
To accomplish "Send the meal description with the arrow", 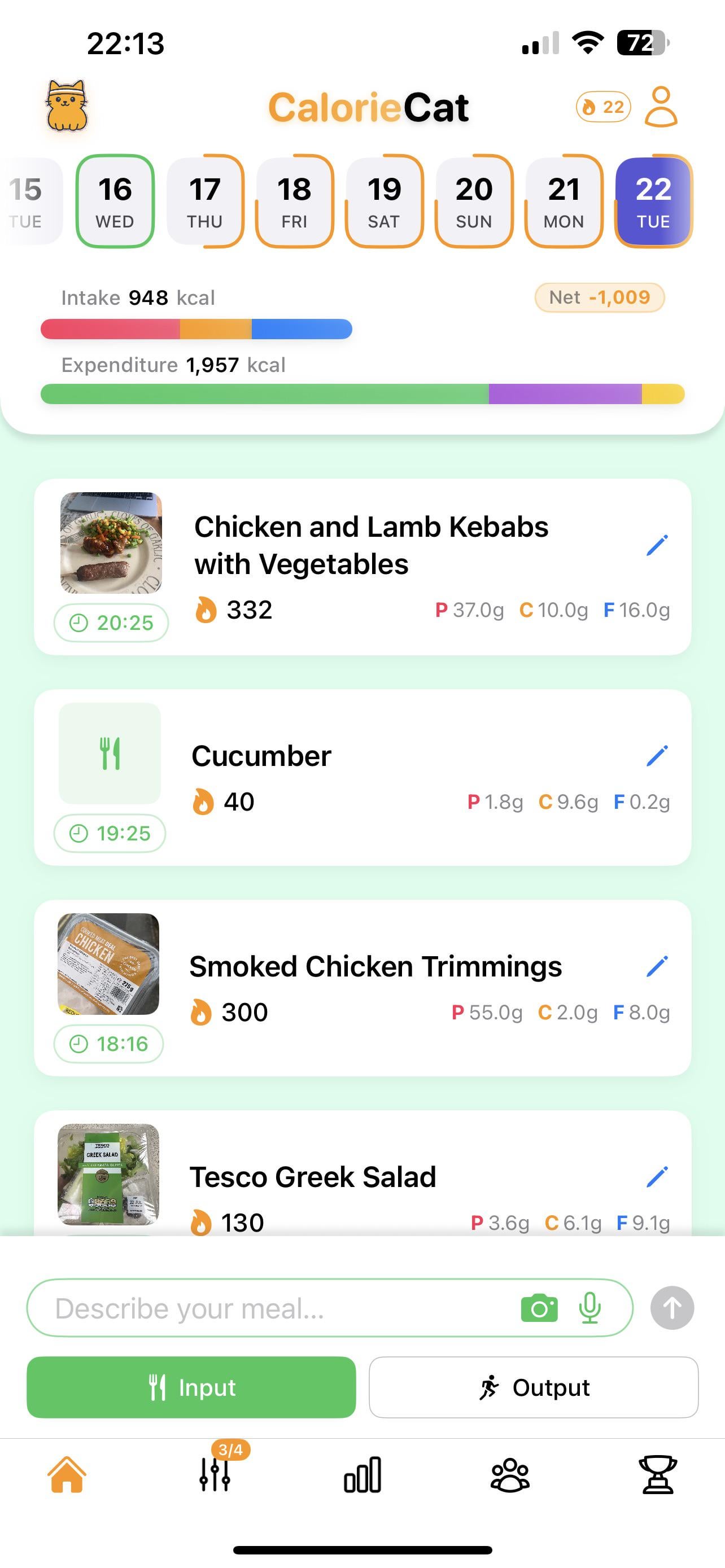I will pyautogui.click(x=672, y=1308).
